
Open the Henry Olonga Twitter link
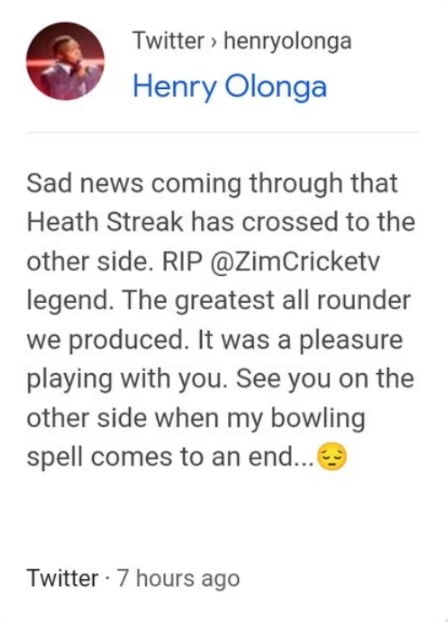pos(229,87)
